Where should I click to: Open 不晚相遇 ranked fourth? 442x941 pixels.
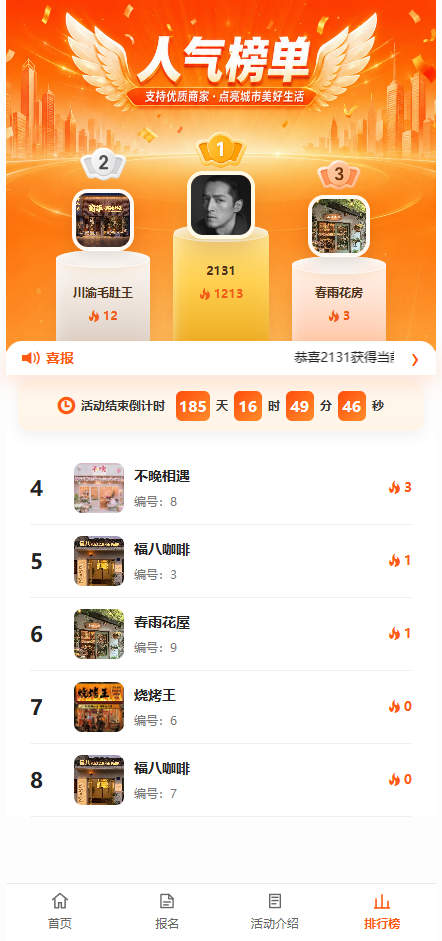tap(221, 488)
